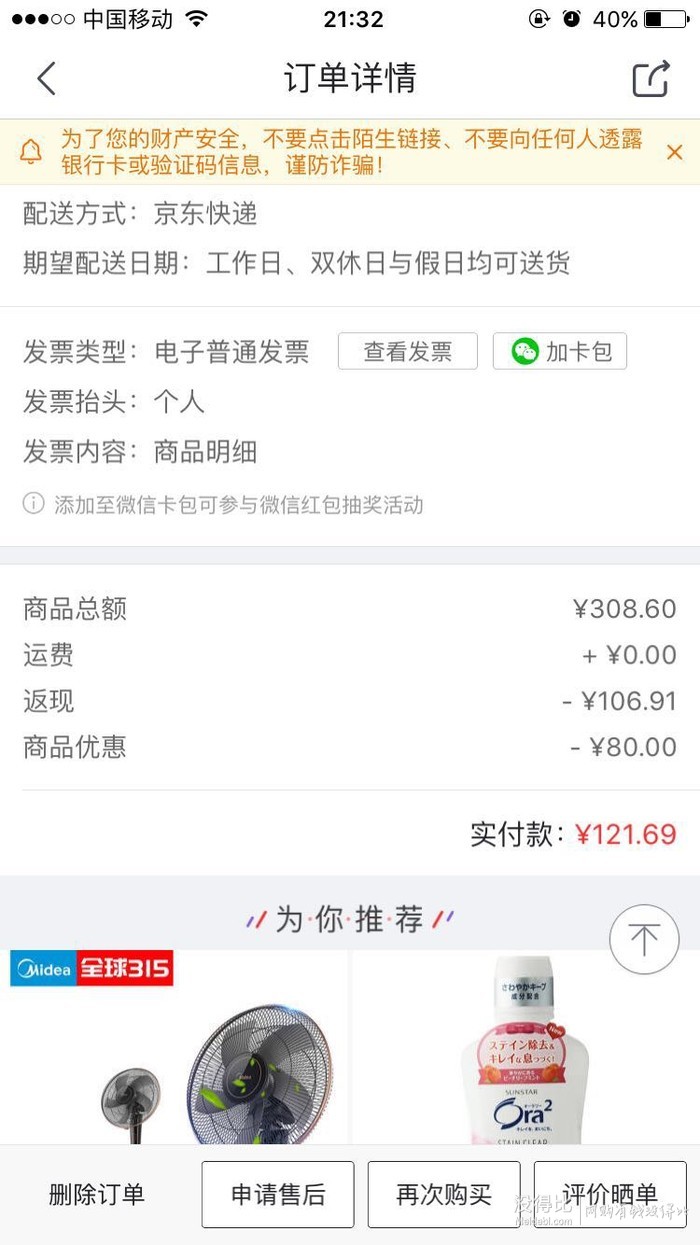
Task: Open the recommended Ora2 mouthwash product
Action: 526,1047
